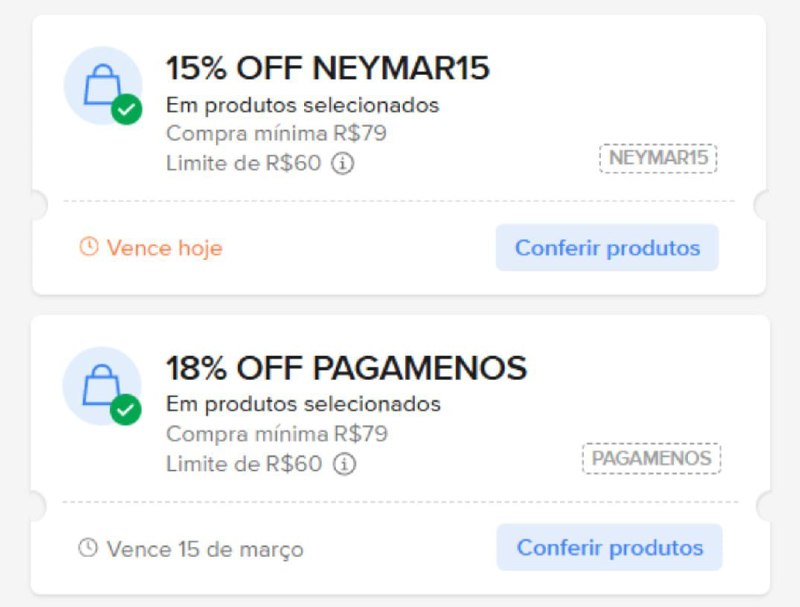Tap Conferir produtos for 18% OFF PAGAMENOS

609,548
